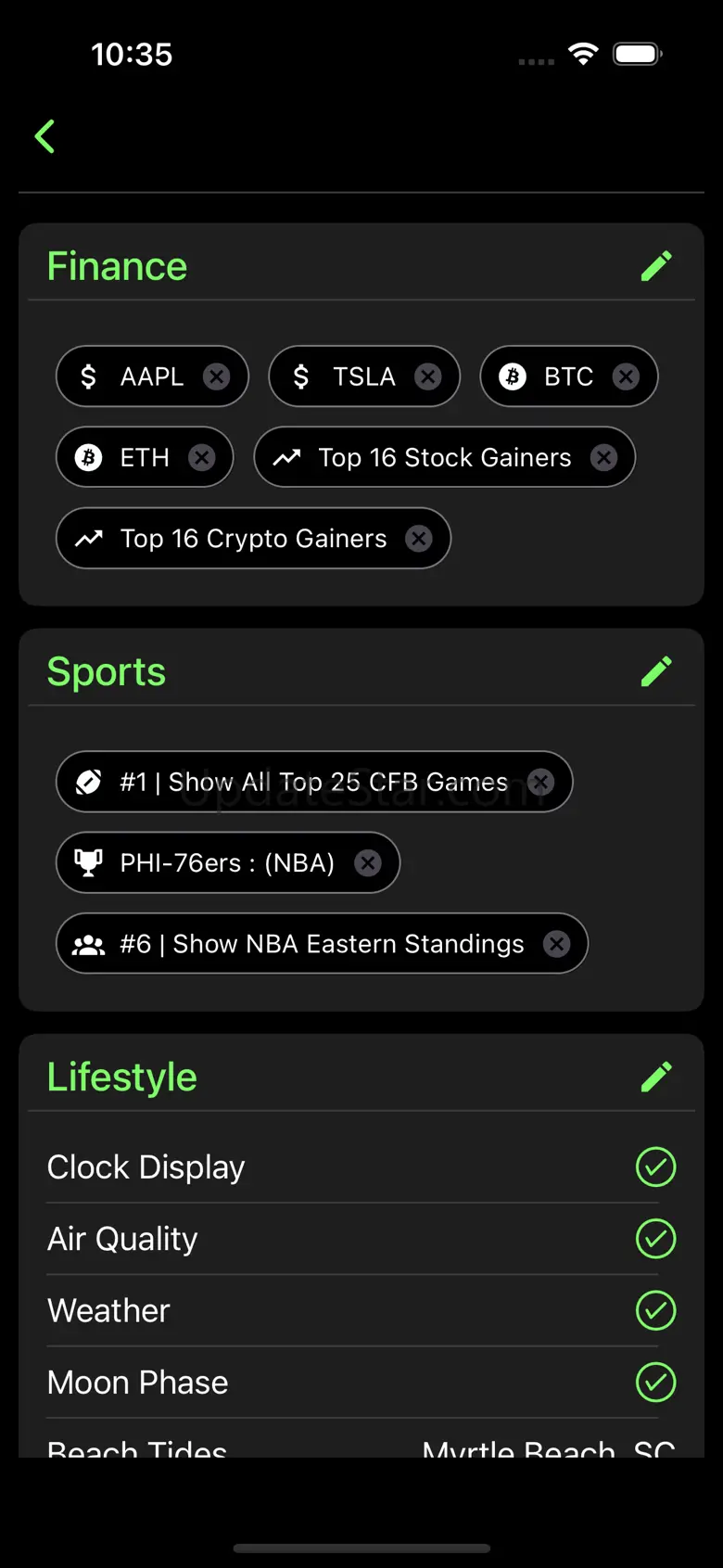Turn off Moon Phase
723x1568 pixels.
(655, 1383)
